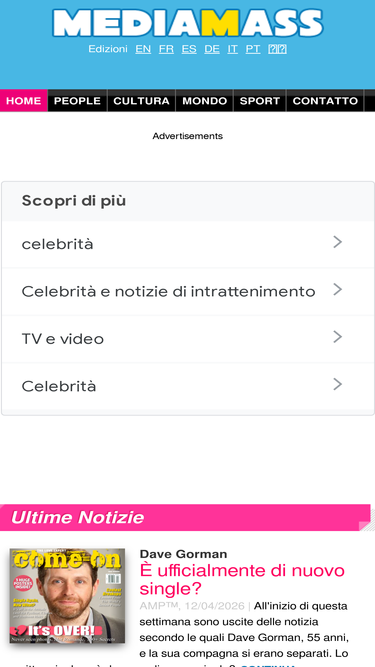This screenshot has width=375, height=667.
Task: Select the FR edition link
Action: click(166, 49)
